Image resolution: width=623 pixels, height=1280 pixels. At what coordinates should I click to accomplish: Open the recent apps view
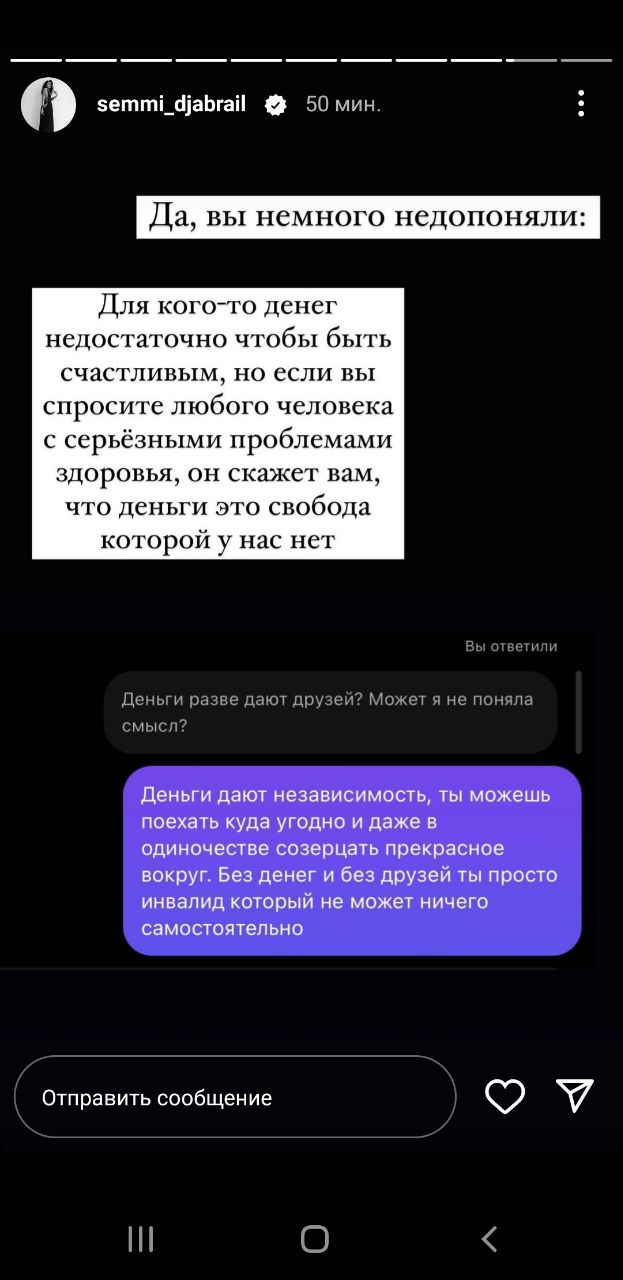(x=141, y=1239)
